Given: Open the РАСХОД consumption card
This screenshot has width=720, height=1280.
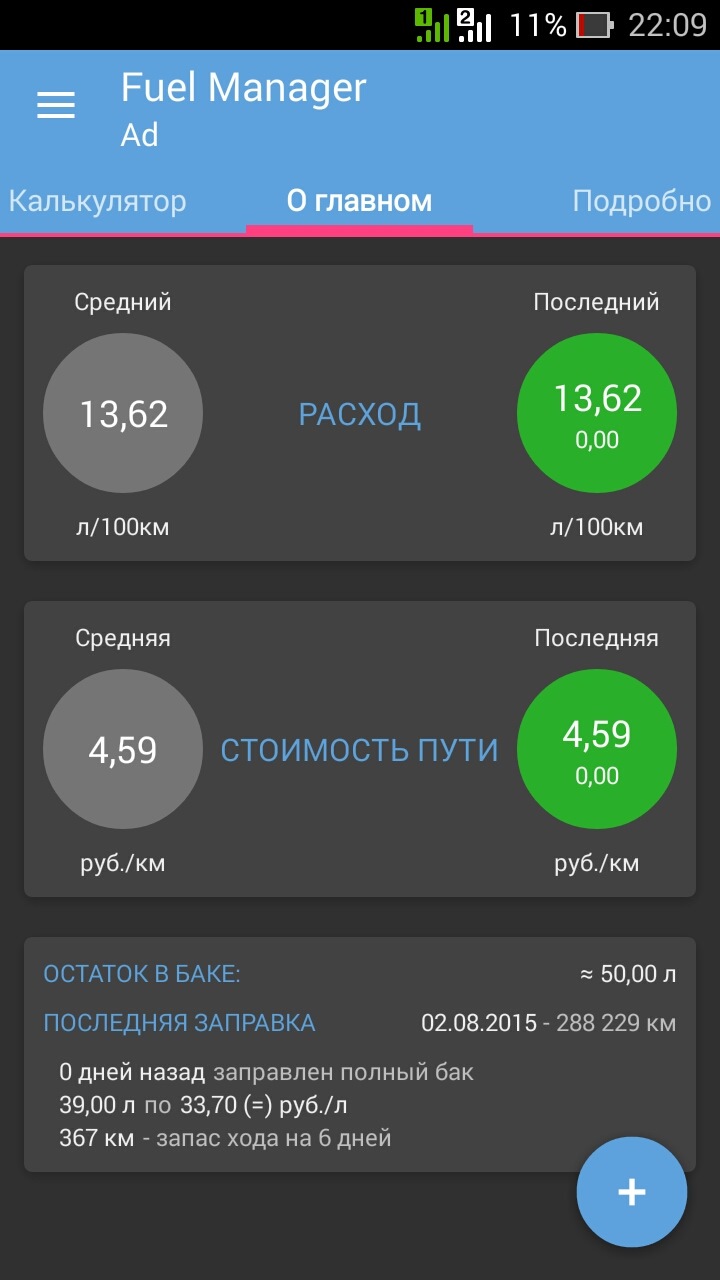Looking at the screenshot, I should [x=359, y=414].
